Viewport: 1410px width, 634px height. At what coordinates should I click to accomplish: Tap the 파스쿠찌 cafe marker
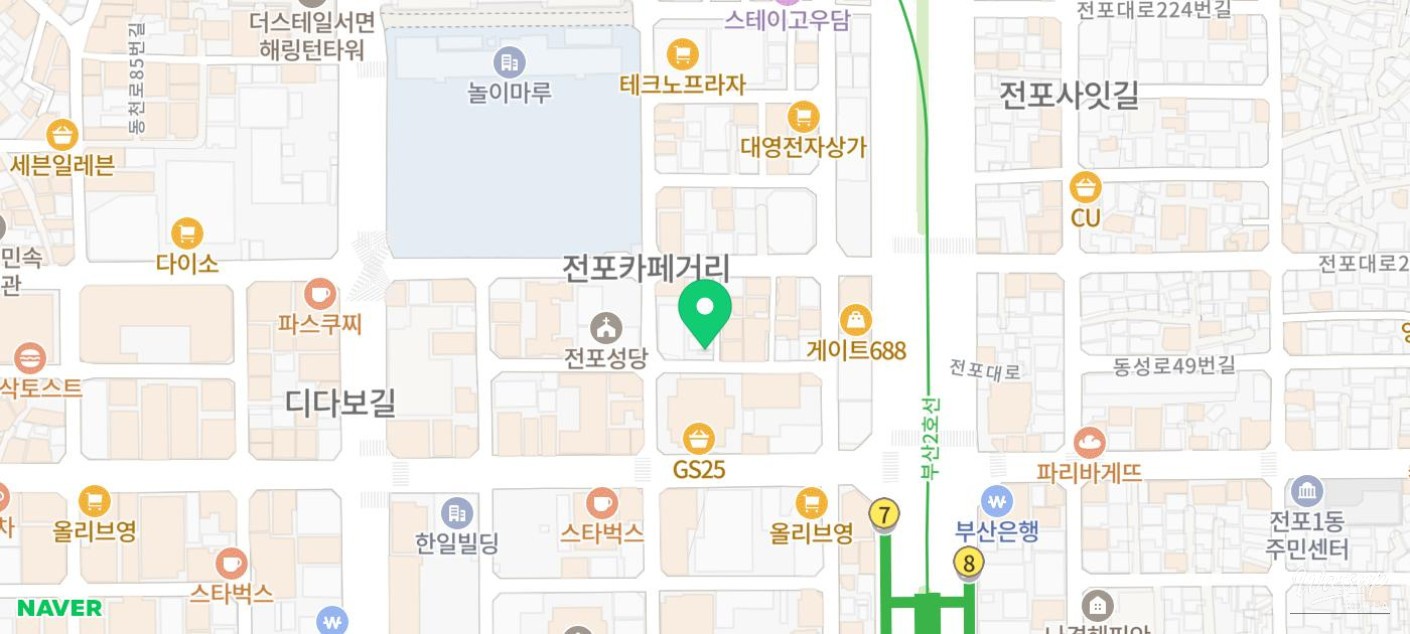click(x=320, y=294)
